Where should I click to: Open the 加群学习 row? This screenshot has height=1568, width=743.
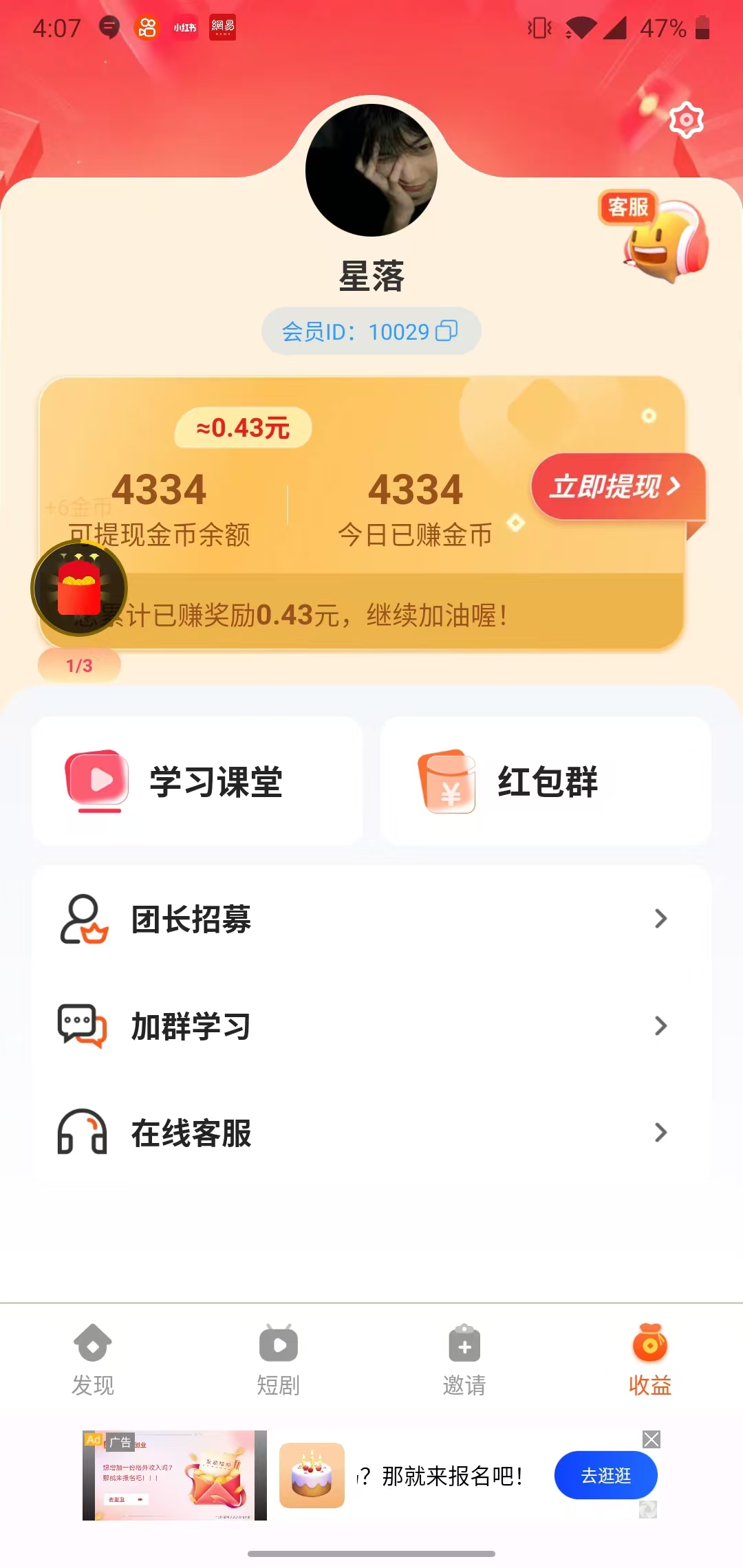pos(371,1026)
